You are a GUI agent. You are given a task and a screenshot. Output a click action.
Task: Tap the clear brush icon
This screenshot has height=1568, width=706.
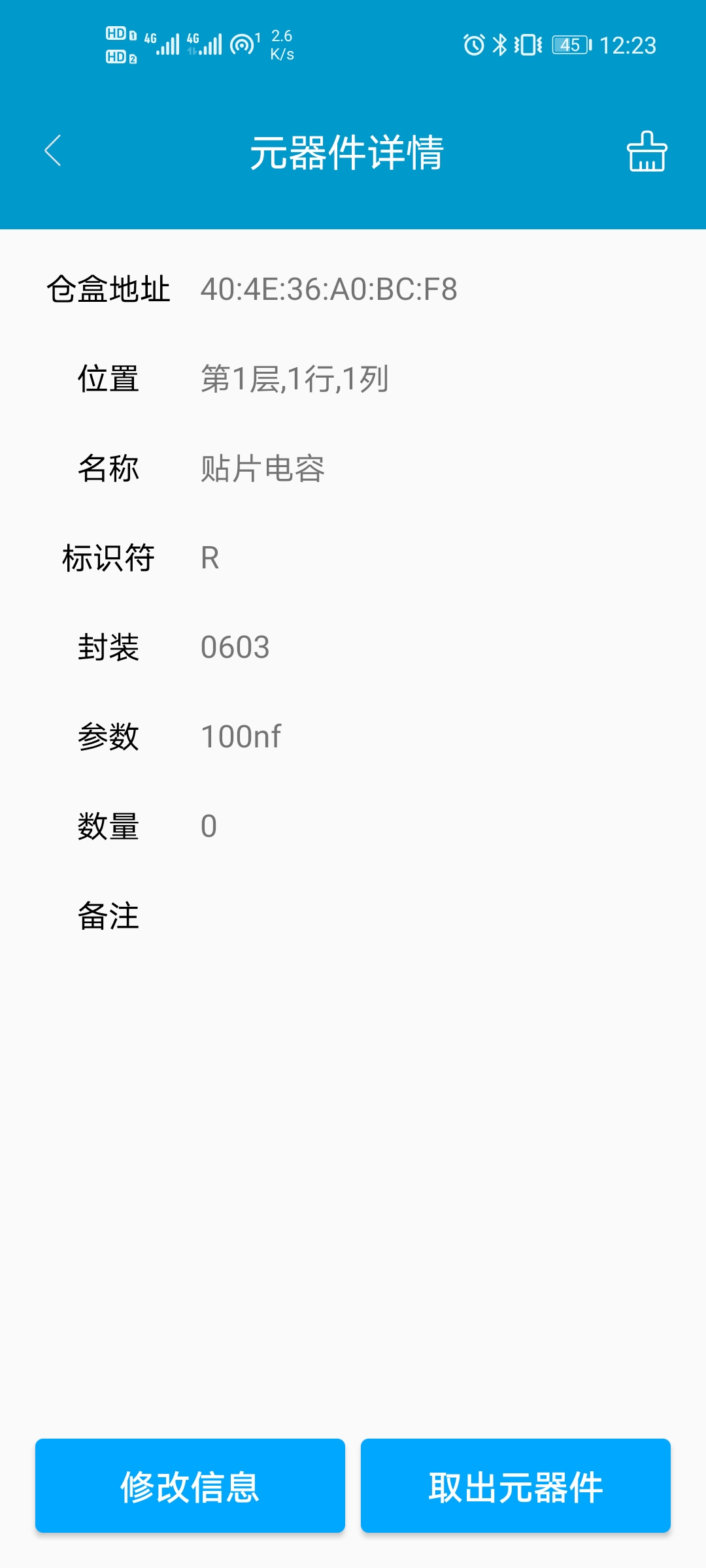tap(647, 152)
